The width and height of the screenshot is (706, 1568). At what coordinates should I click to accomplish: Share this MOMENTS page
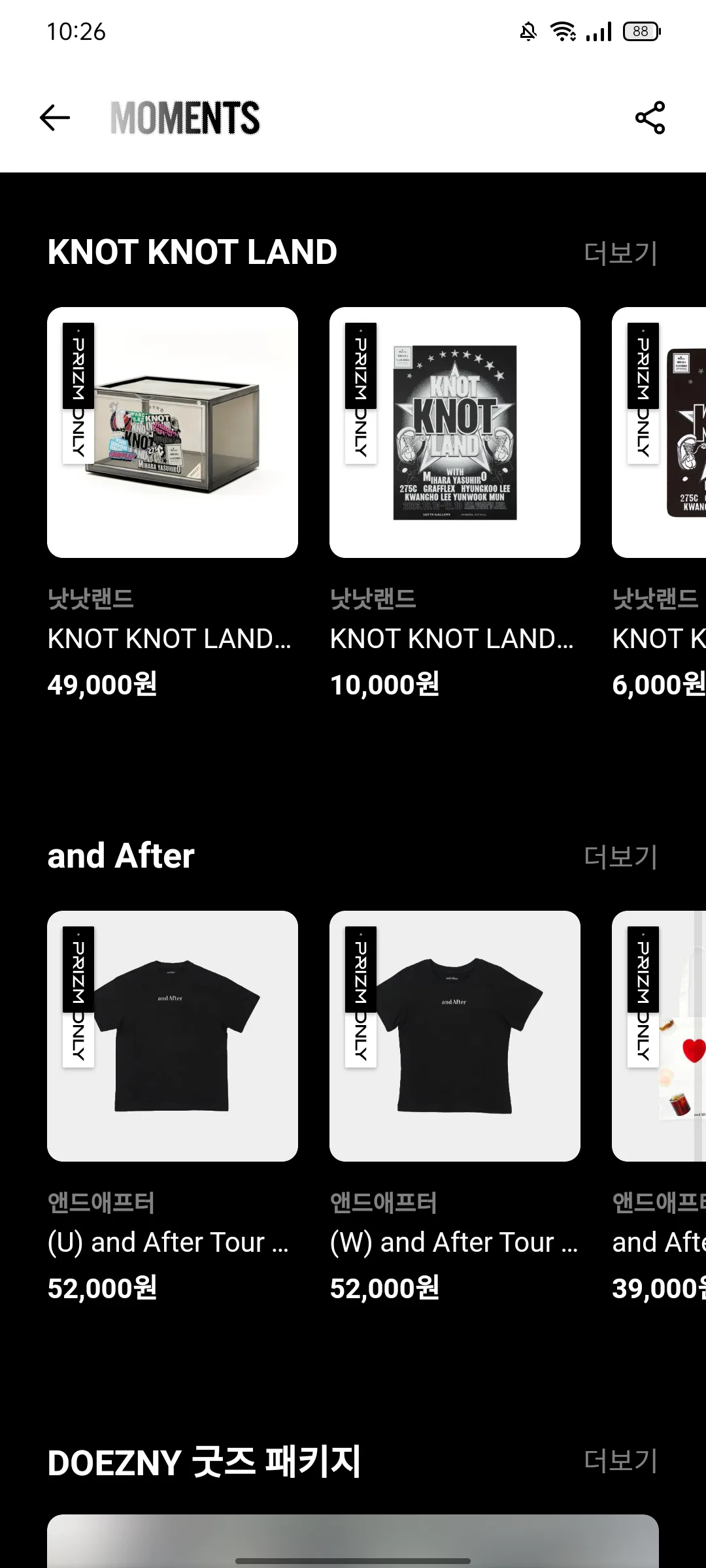tap(650, 118)
